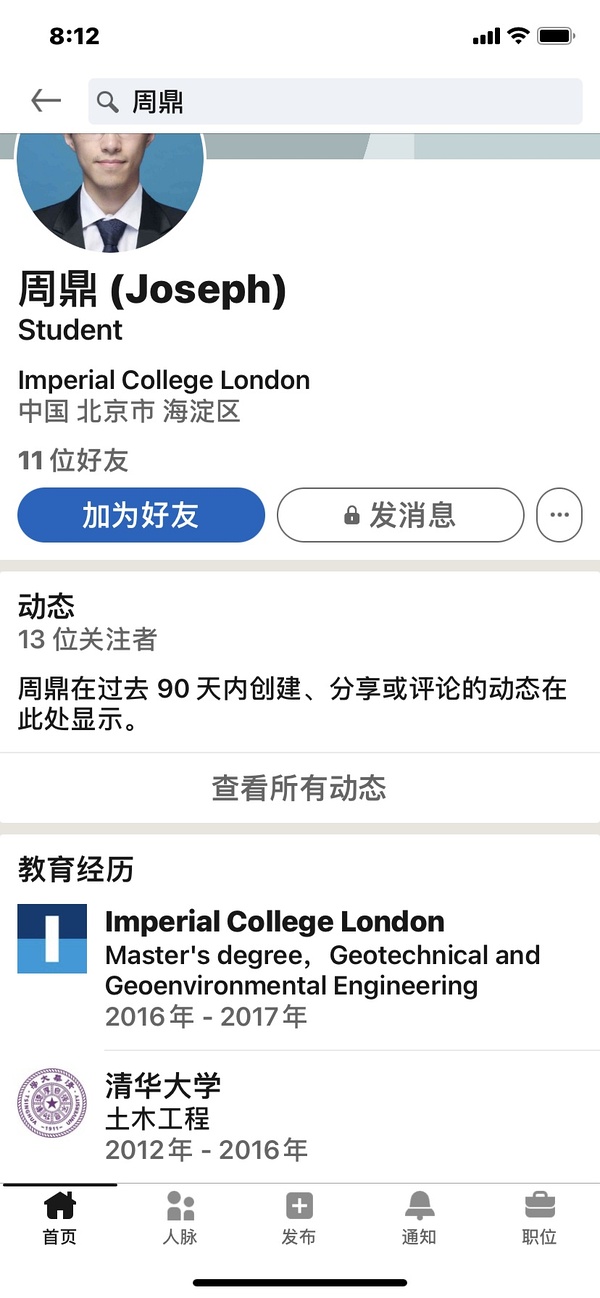Switch to the 人脉 tab
This screenshot has height=1298, width=600.
pos(180,1217)
